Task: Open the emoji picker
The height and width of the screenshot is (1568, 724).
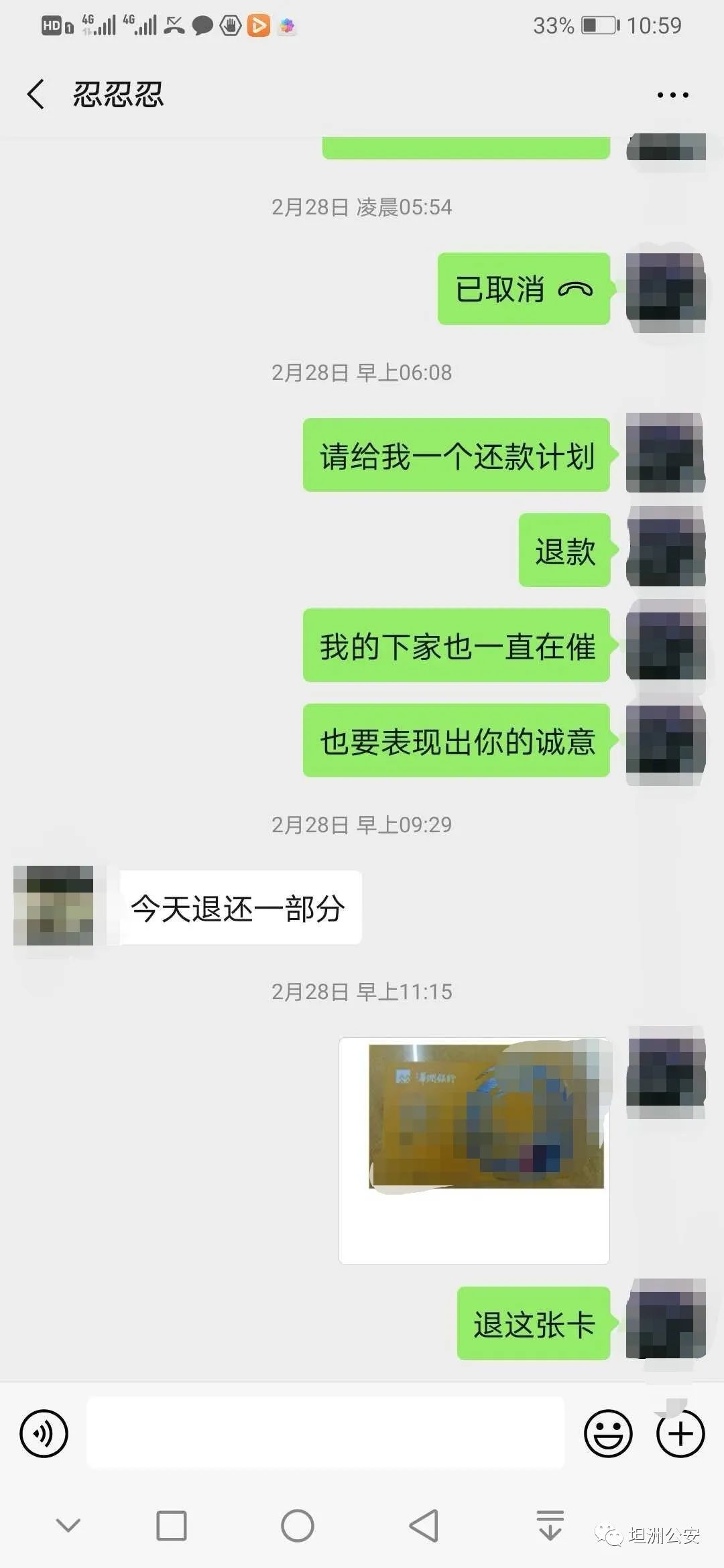Action: tap(608, 1433)
